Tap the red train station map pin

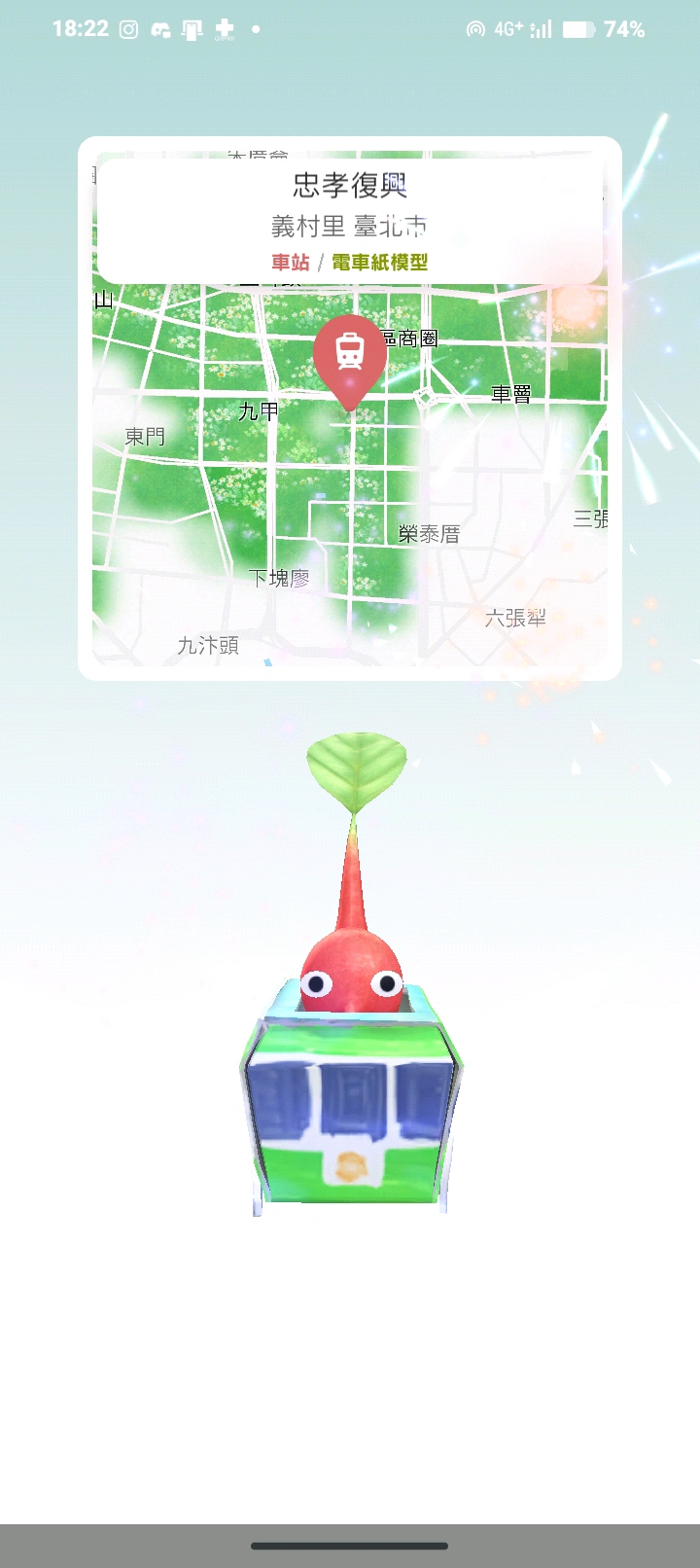point(350,356)
